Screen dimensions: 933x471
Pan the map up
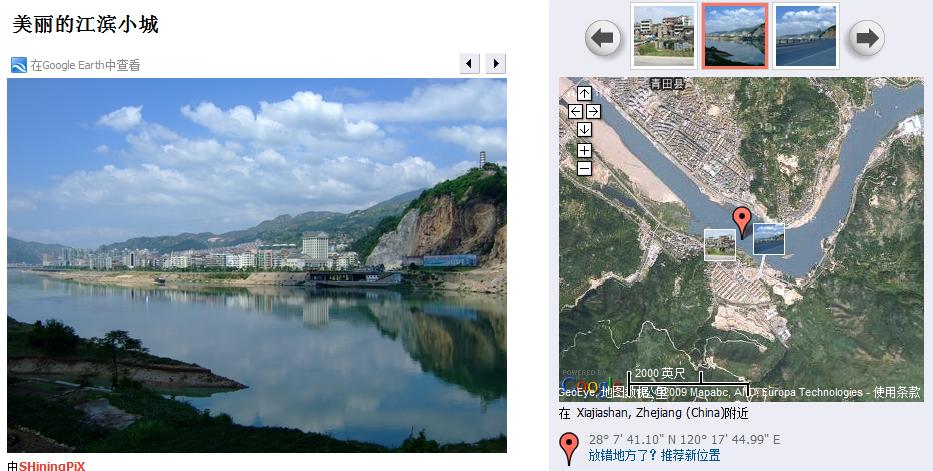pyautogui.click(x=584, y=95)
